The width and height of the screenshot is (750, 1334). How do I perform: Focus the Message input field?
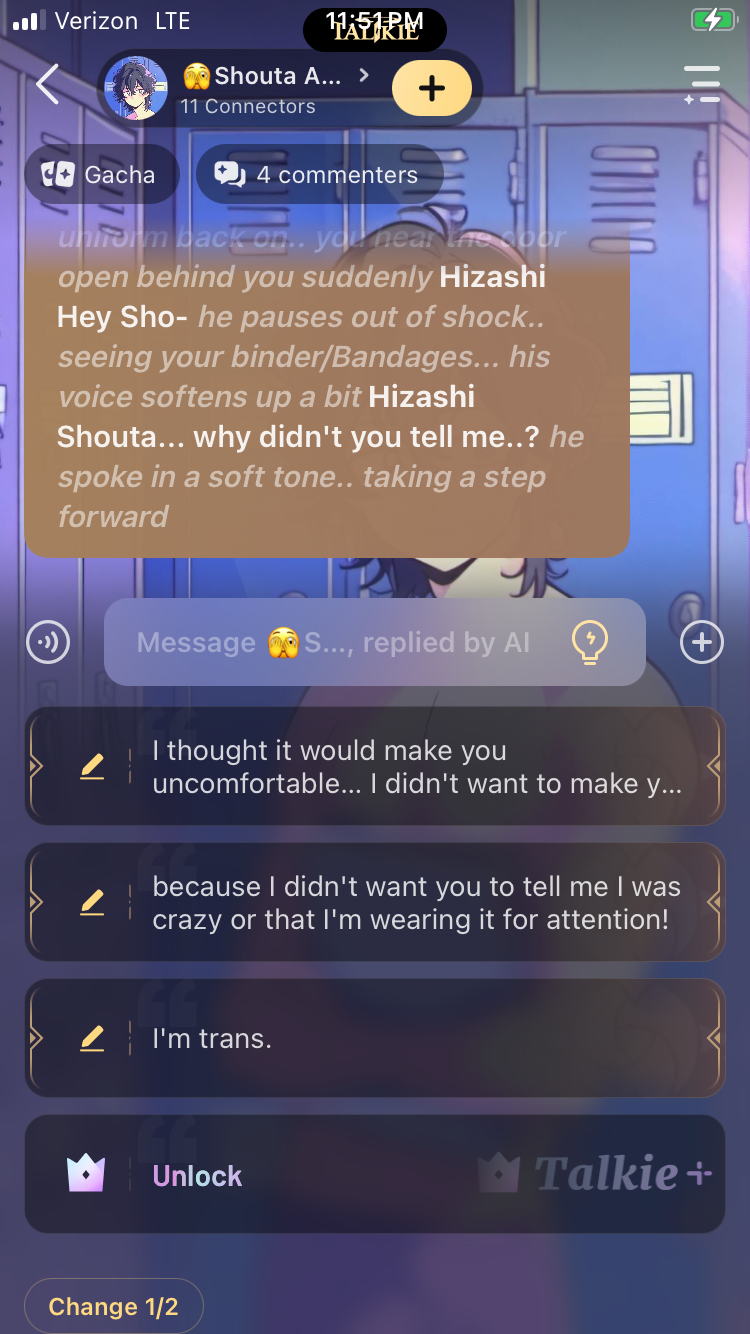pyautogui.click(x=335, y=642)
